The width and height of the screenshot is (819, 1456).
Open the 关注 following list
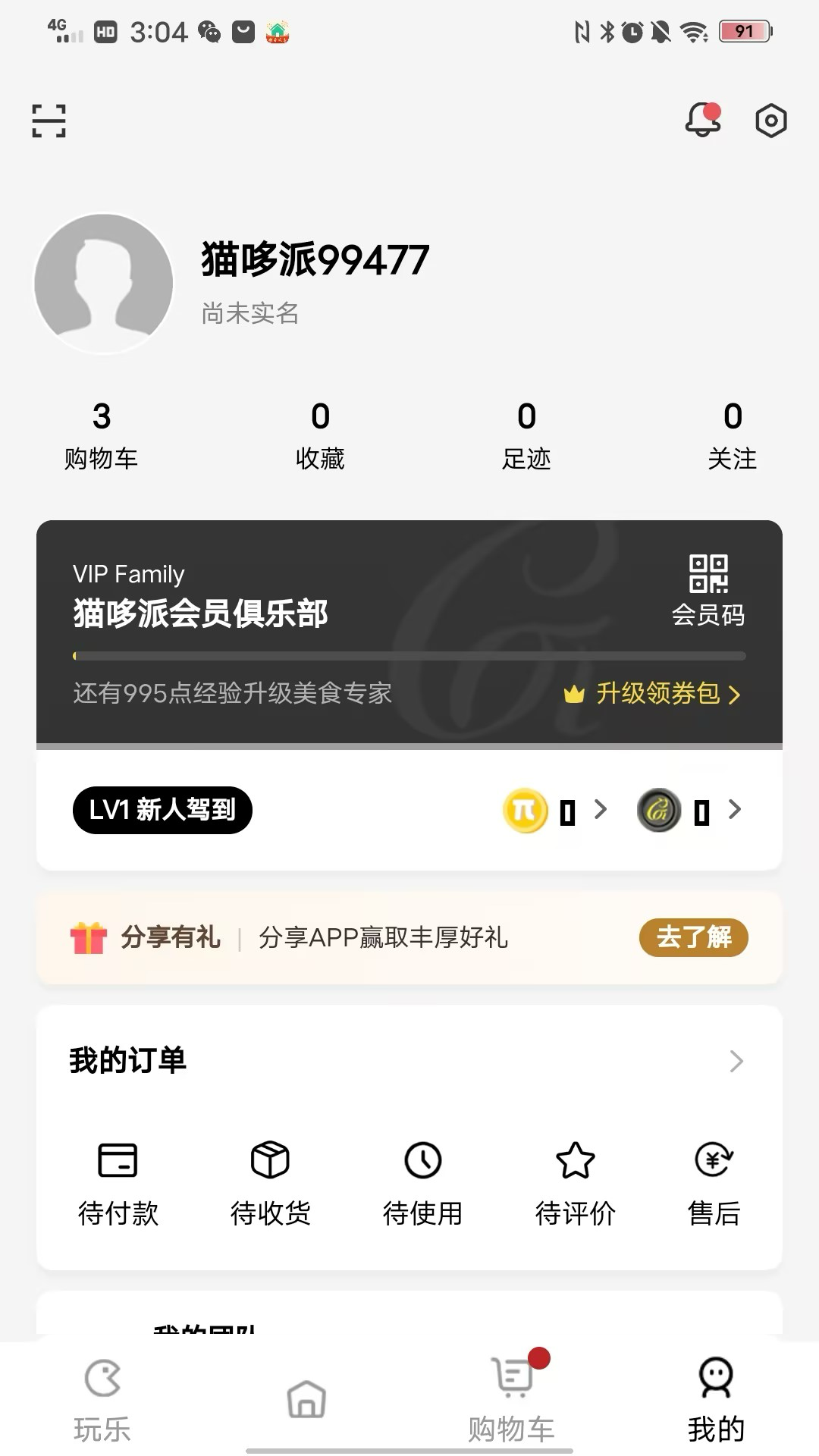coord(732,435)
